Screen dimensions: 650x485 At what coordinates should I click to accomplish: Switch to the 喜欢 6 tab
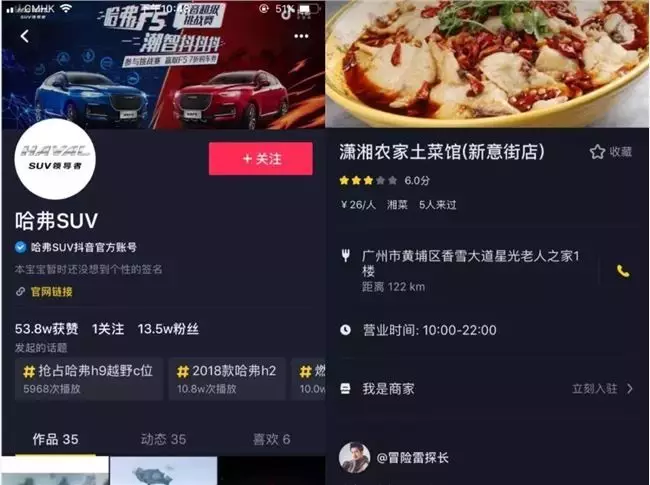point(271,439)
